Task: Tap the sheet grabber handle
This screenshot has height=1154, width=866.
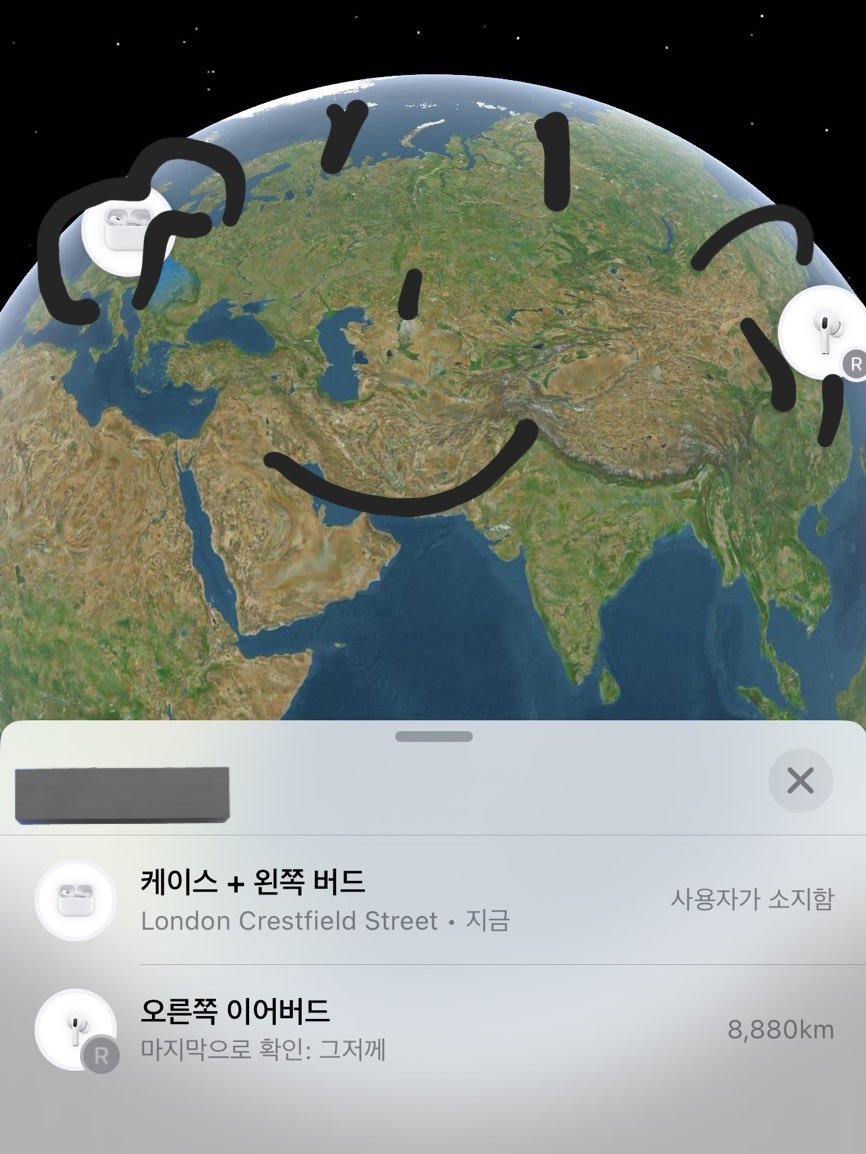Action: tap(433, 736)
